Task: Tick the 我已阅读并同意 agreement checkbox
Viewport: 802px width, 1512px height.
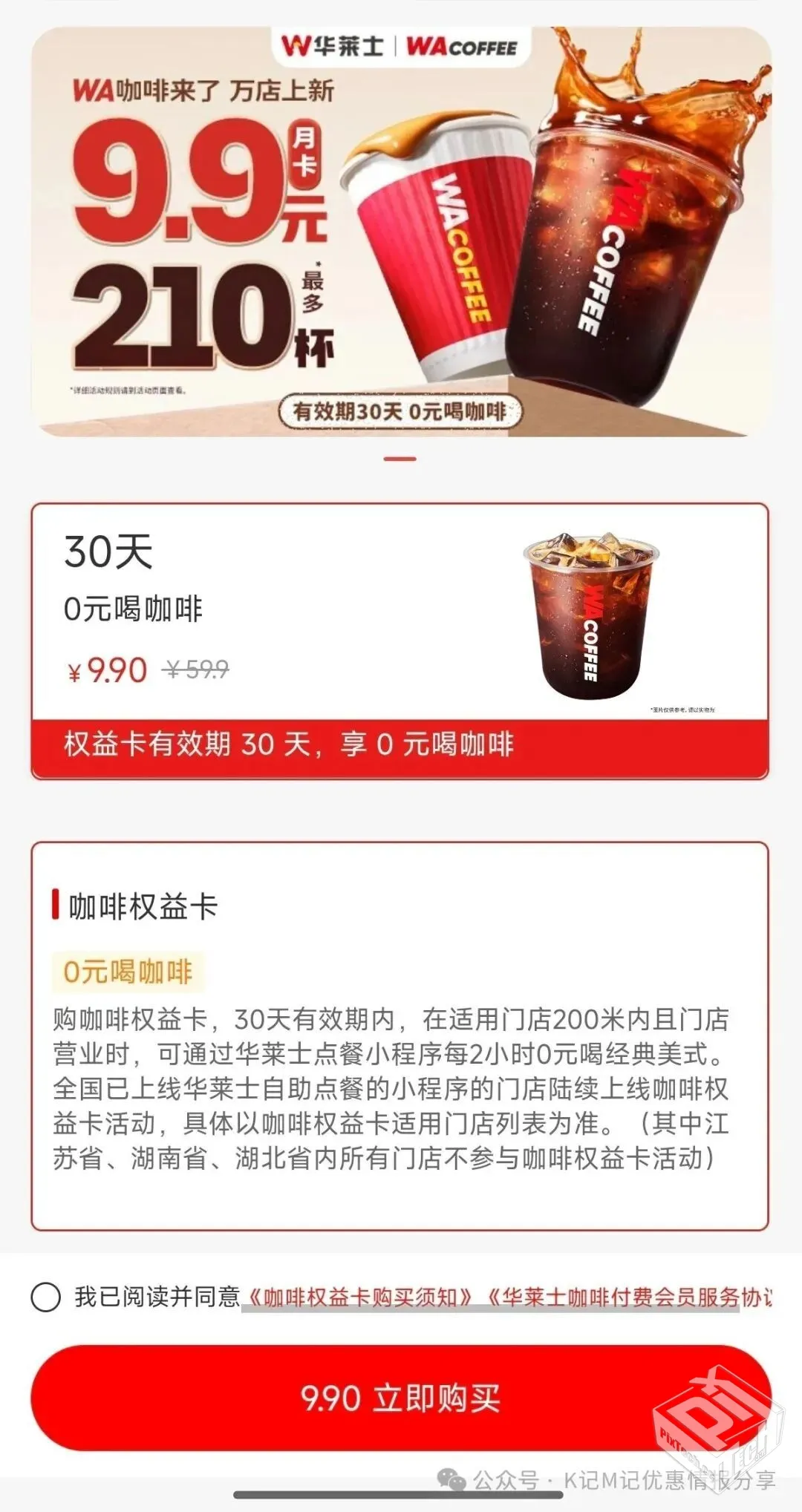Action: pos(46,1297)
